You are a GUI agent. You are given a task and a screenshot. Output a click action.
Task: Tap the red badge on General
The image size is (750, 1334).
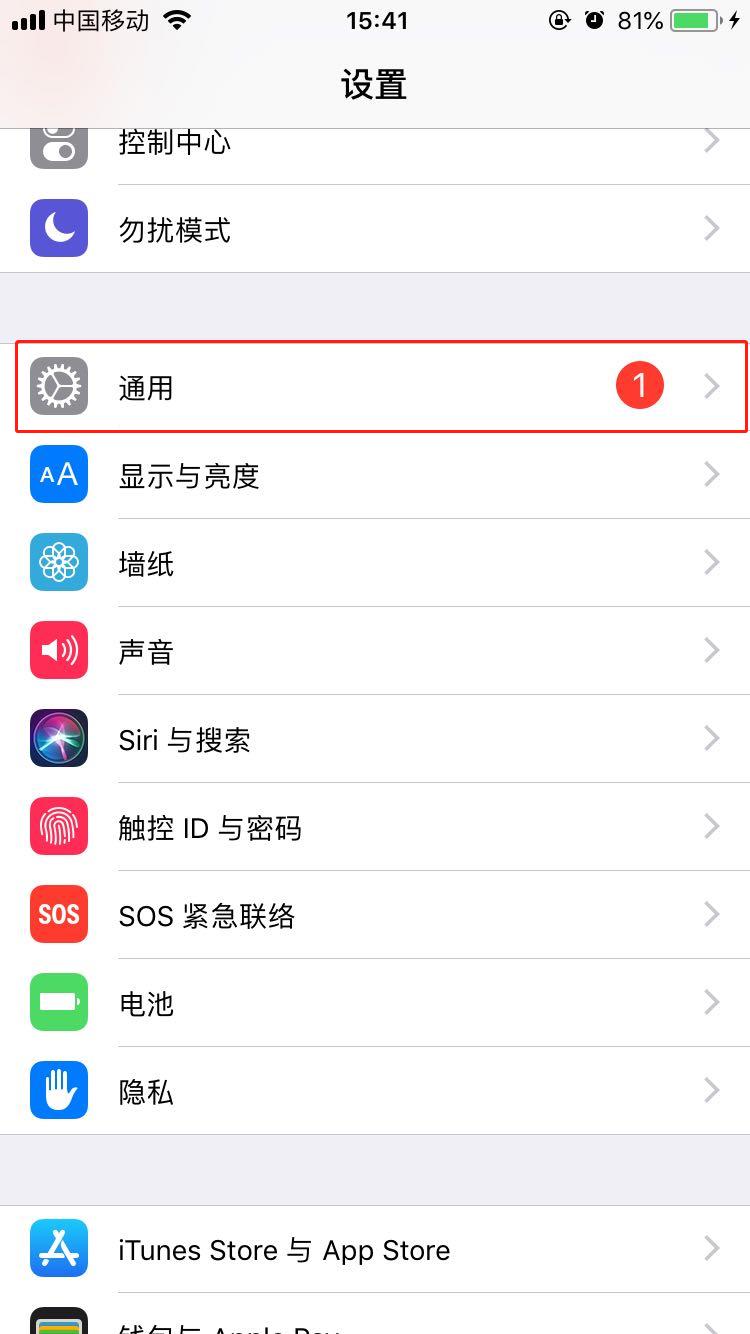pos(640,385)
